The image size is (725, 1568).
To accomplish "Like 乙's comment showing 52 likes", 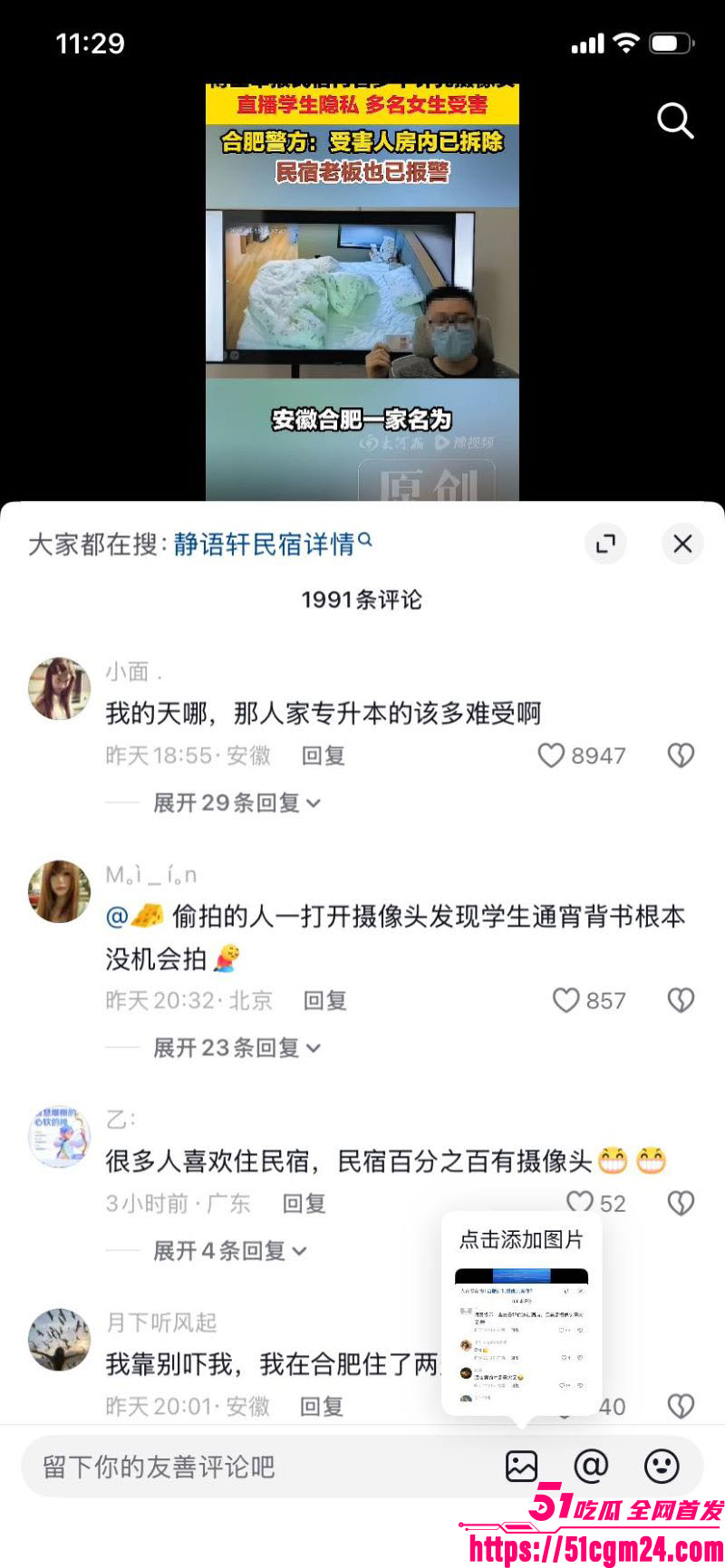I will click(x=580, y=1202).
